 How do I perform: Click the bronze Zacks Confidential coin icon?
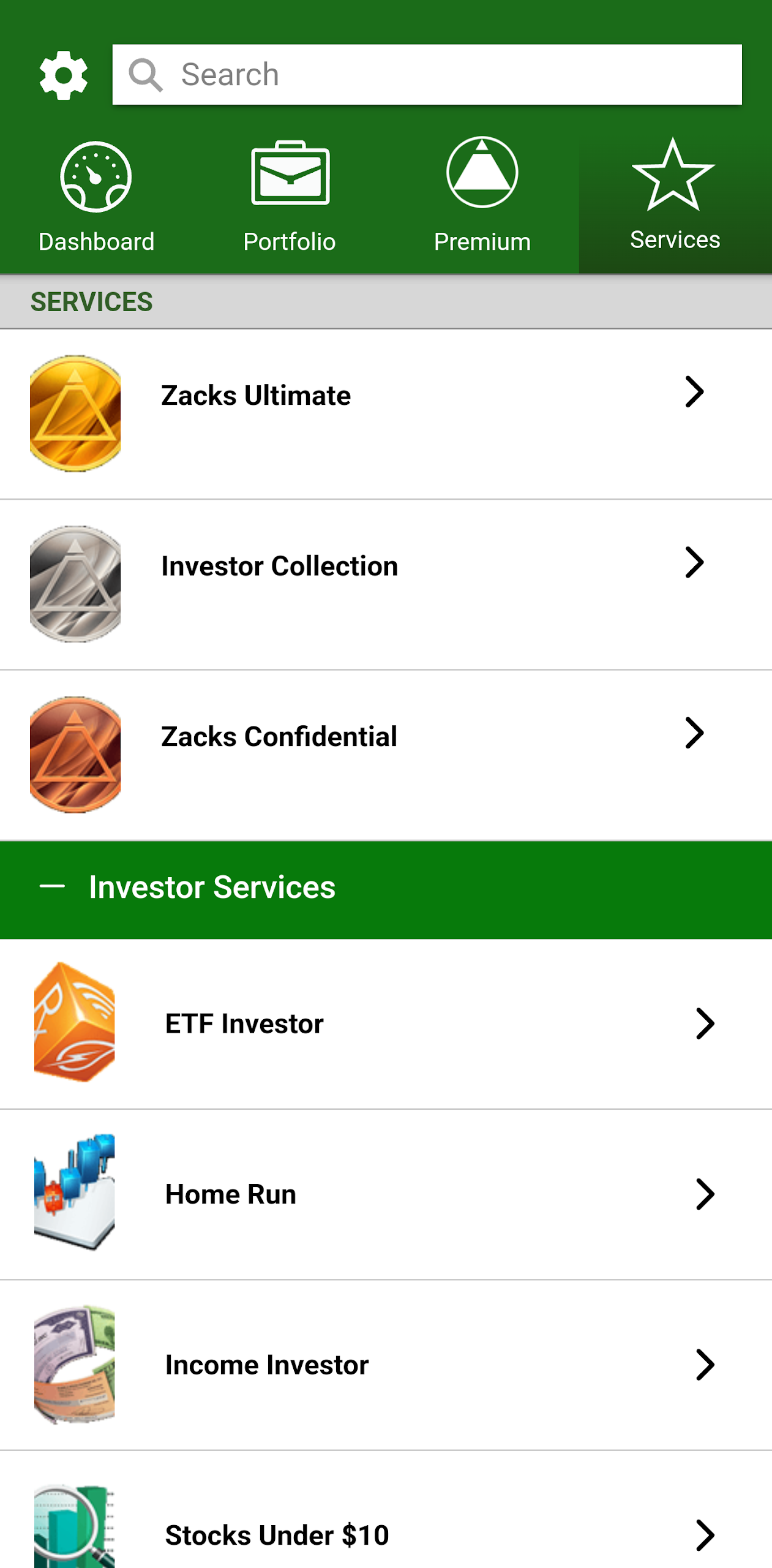pyautogui.click(x=75, y=755)
